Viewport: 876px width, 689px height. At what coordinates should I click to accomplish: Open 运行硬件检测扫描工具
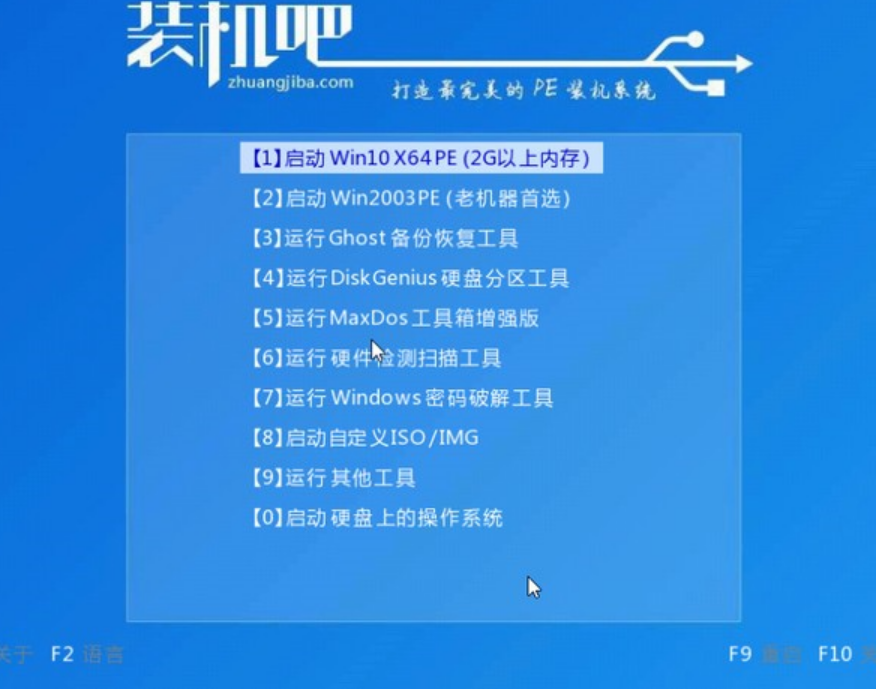click(375, 358)
